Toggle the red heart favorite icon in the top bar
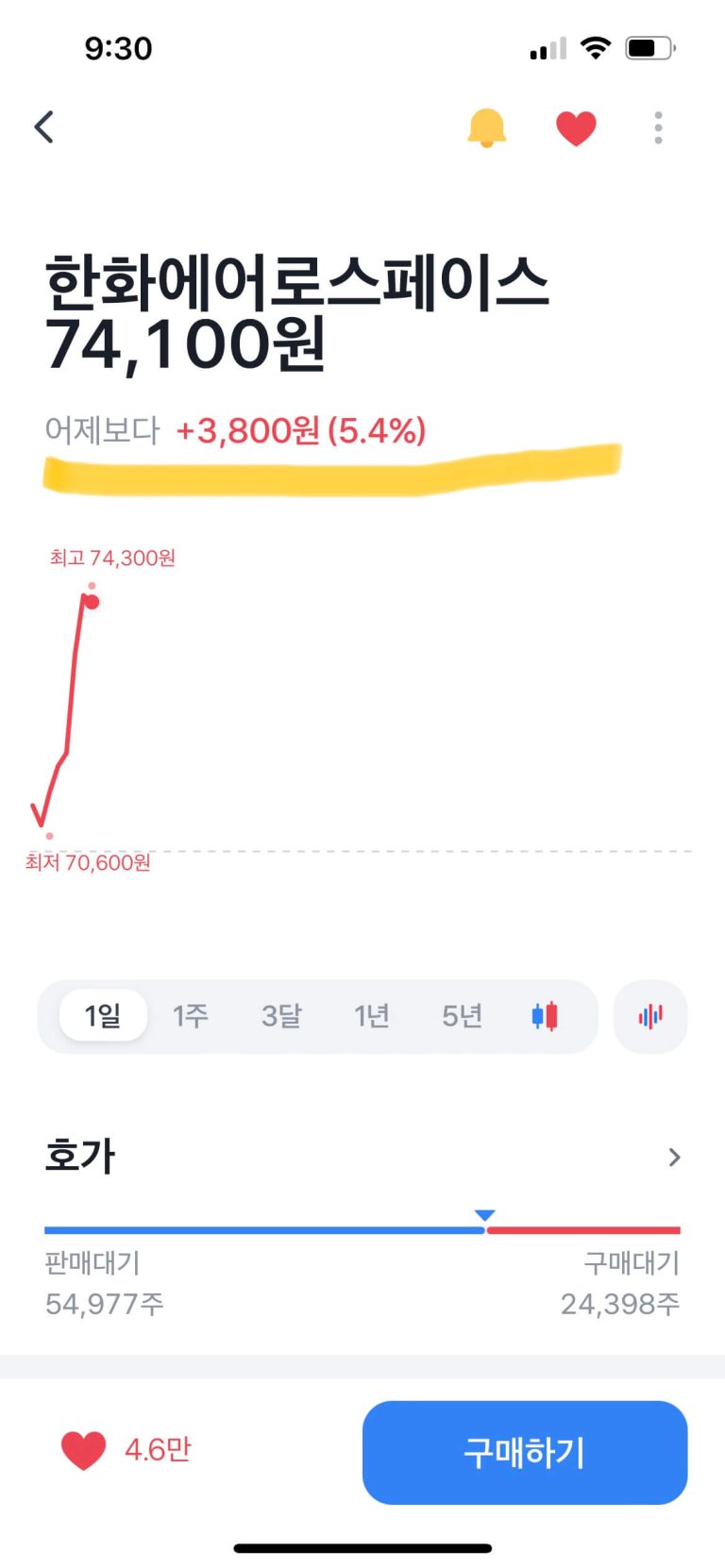This screenshot has height=1568, width=725. [575, 127]
